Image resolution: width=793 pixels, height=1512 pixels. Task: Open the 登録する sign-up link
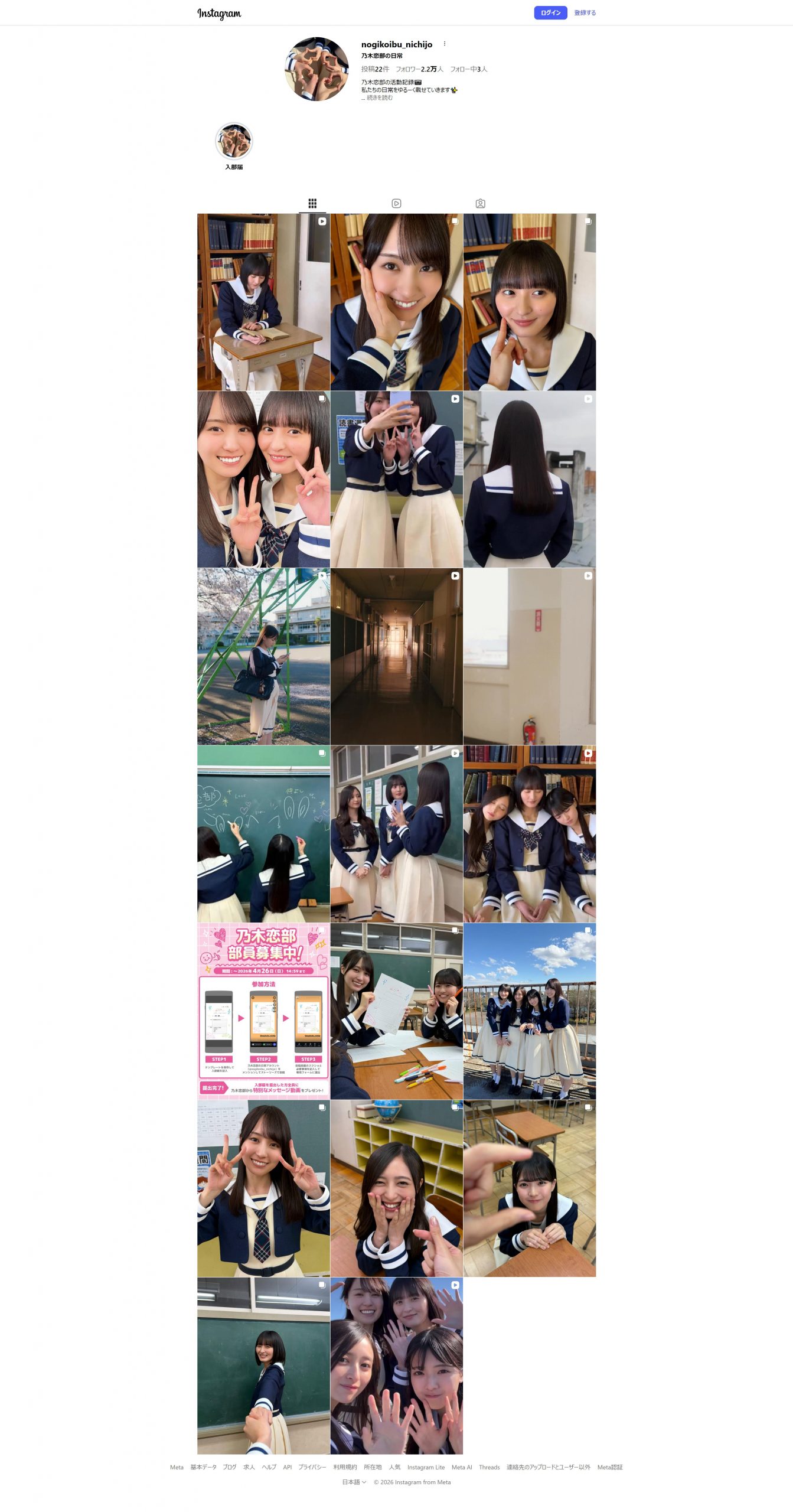pyautogui.click(x=585, y=13)
